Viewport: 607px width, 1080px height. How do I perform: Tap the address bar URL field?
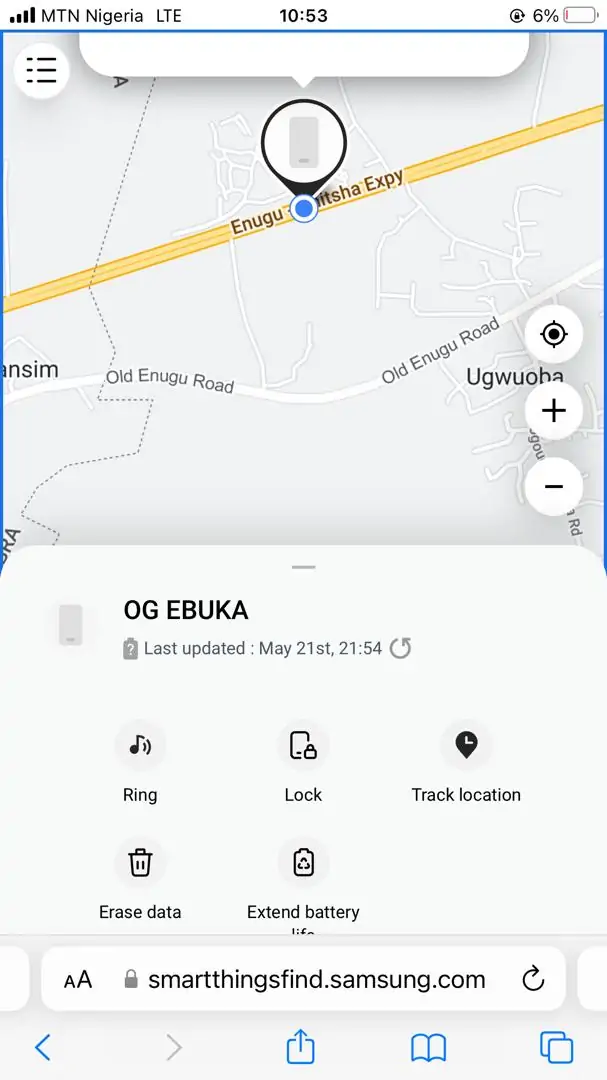(x=316, y=979)
